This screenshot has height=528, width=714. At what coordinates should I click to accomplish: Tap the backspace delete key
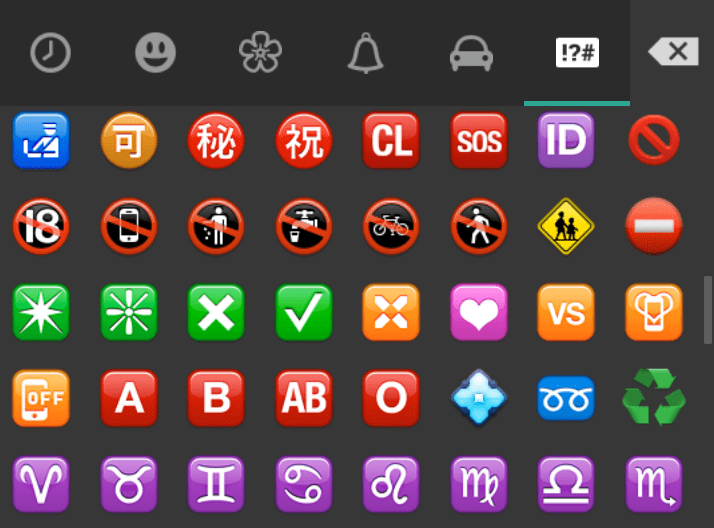point(673,52)
